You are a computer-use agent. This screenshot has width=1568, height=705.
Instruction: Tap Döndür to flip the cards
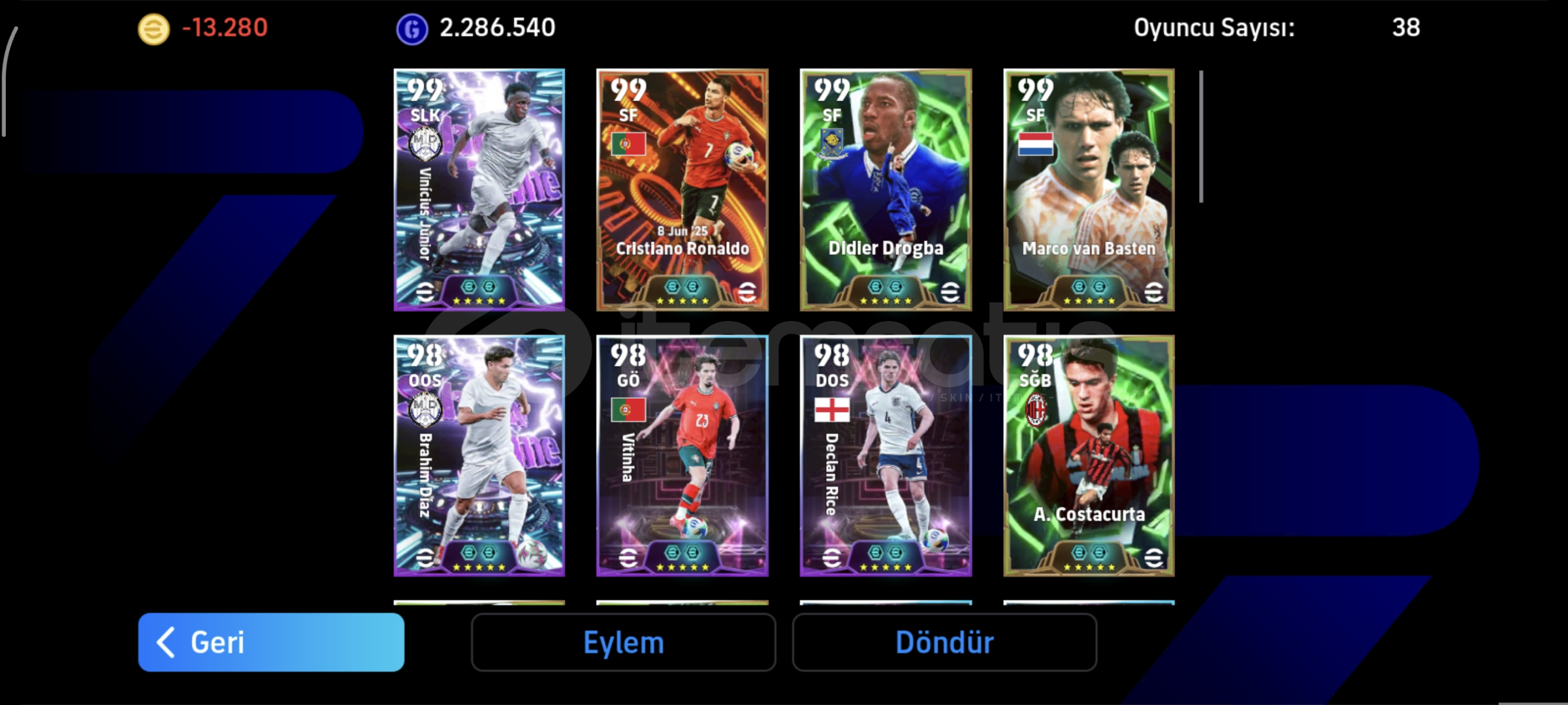[x=944, y=642]
